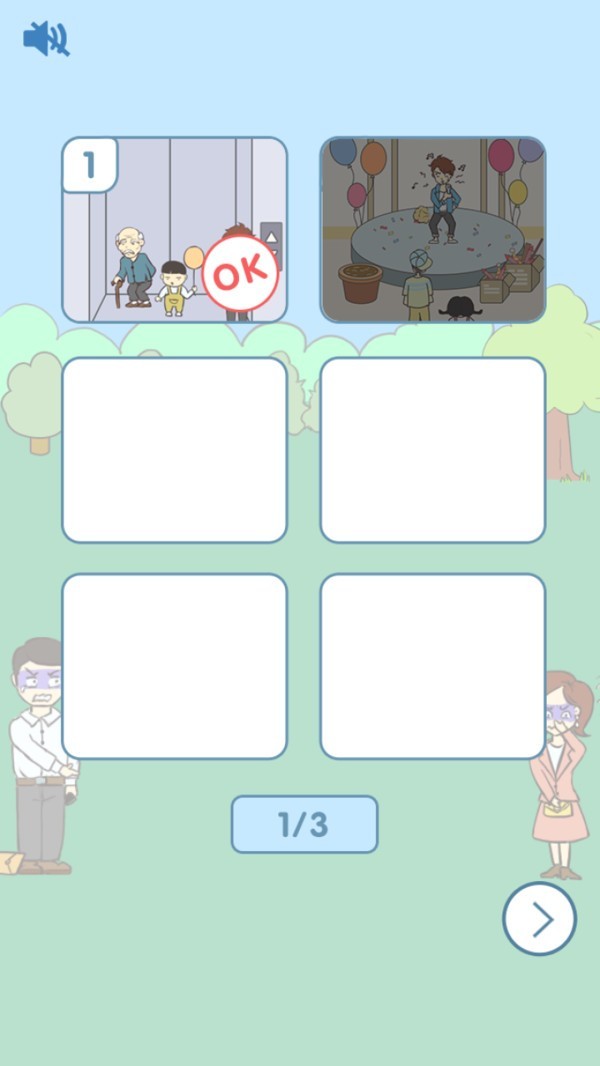600x1066 pixels.
Task: Go to the next page of levels
Action: [x=539, y=918]
